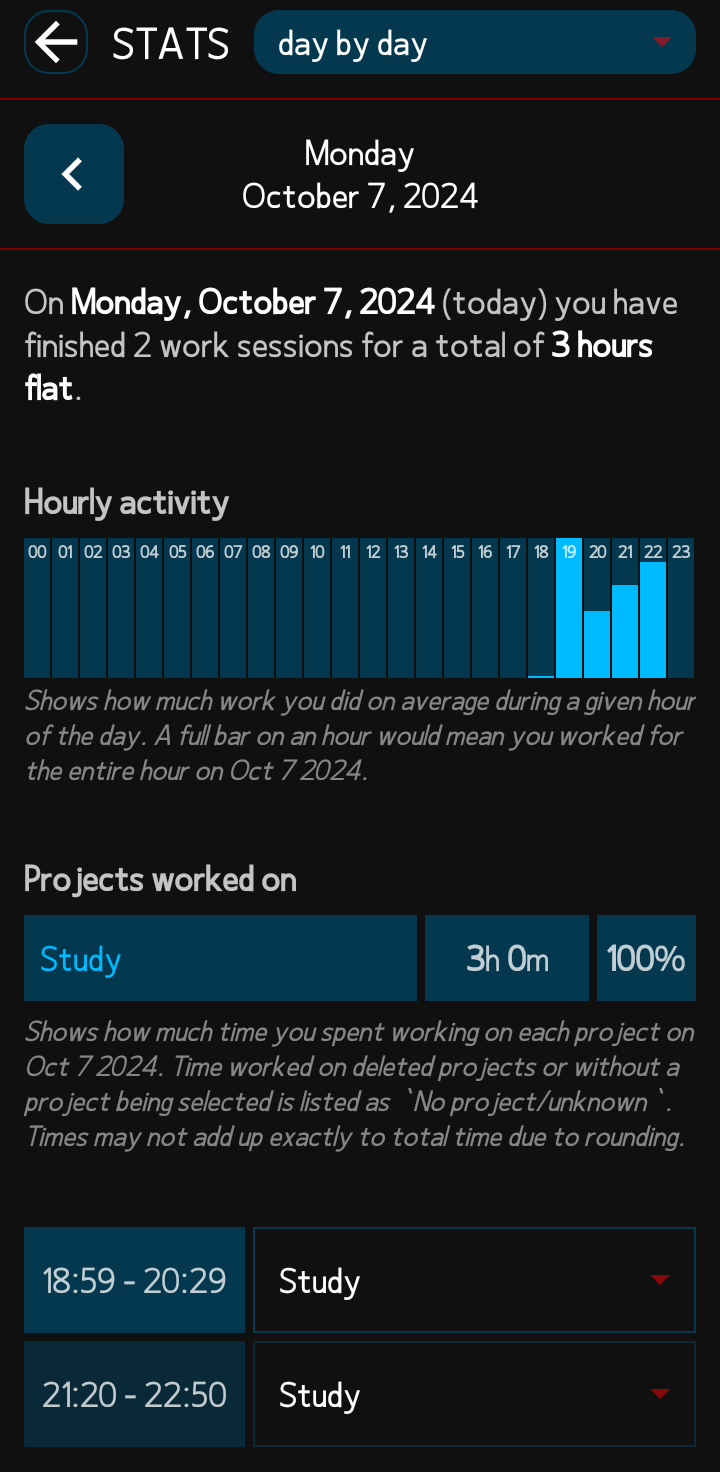The width and height of the screenshot is (720, 1472).
Task: Go to the previous day
Action: (x=74, y=174)
